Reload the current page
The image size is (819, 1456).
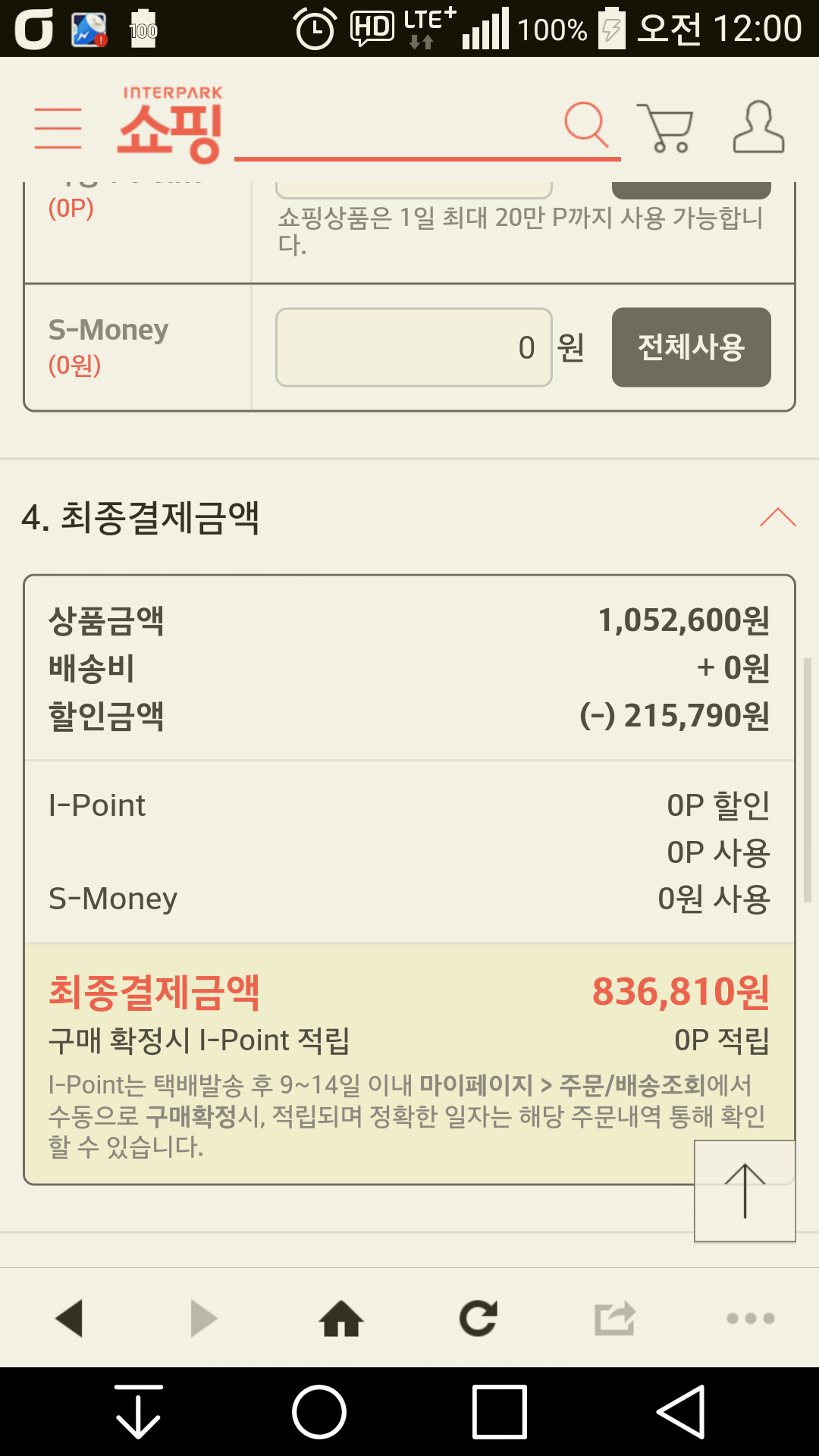[x=479, y=1318]
